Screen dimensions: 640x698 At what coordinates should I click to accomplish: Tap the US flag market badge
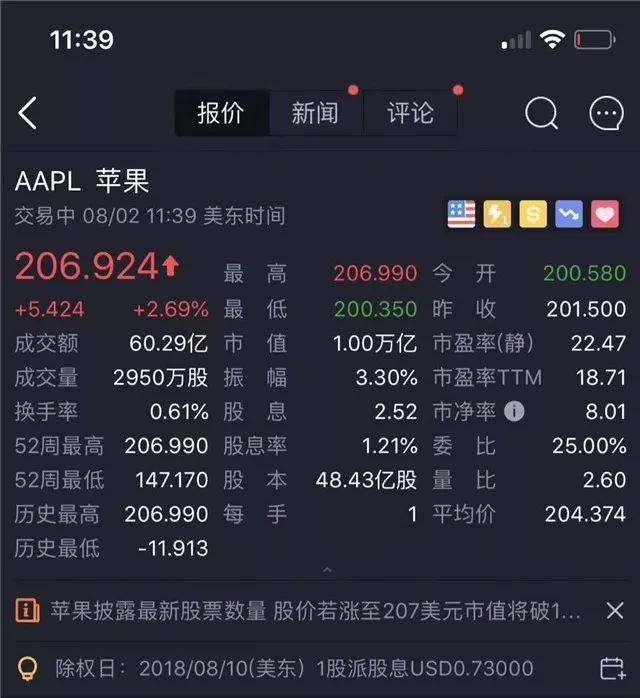pyautogui.click(x=461, y=214)
